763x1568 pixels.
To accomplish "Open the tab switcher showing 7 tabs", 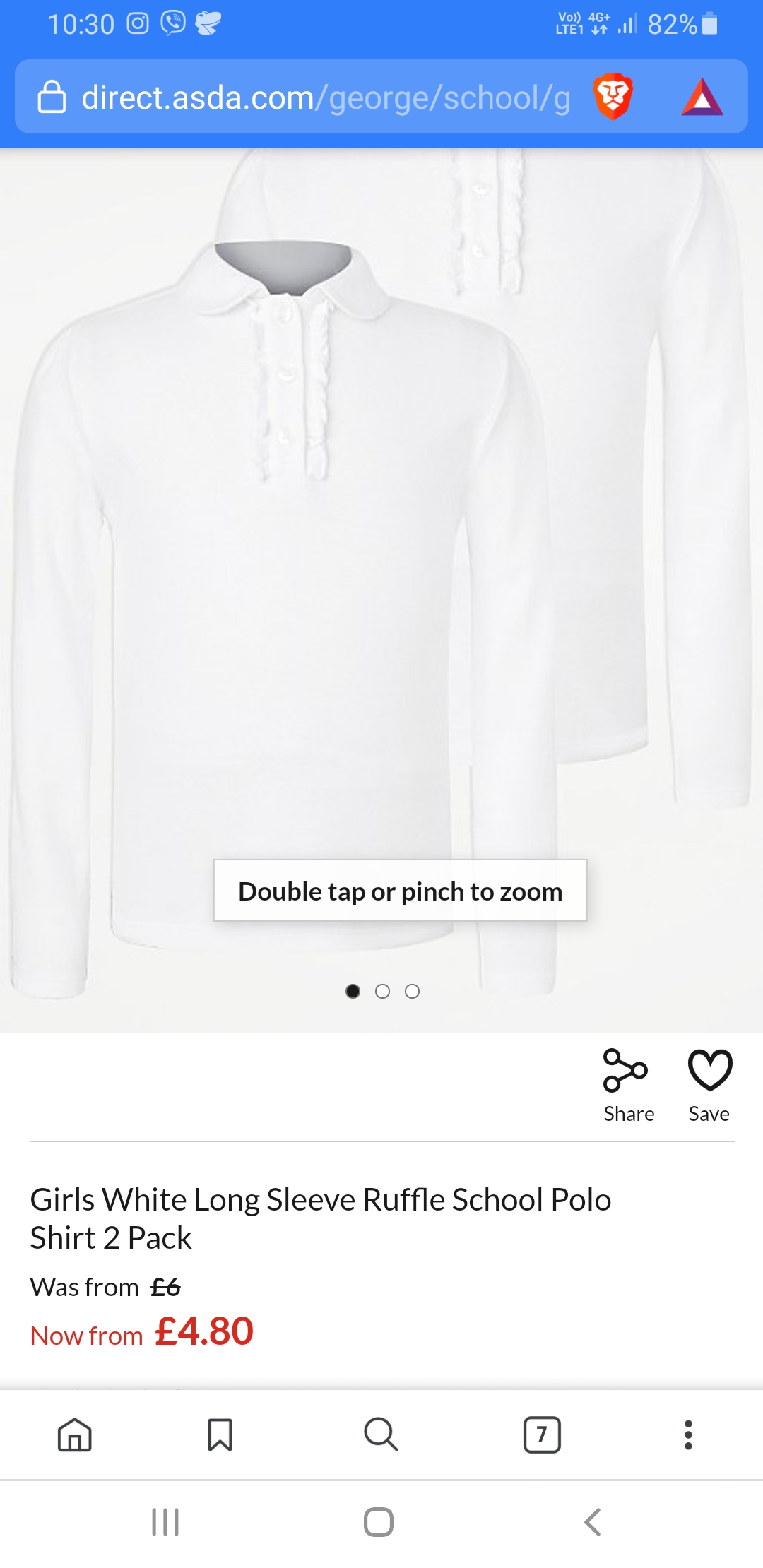I will pos(542,1435).
